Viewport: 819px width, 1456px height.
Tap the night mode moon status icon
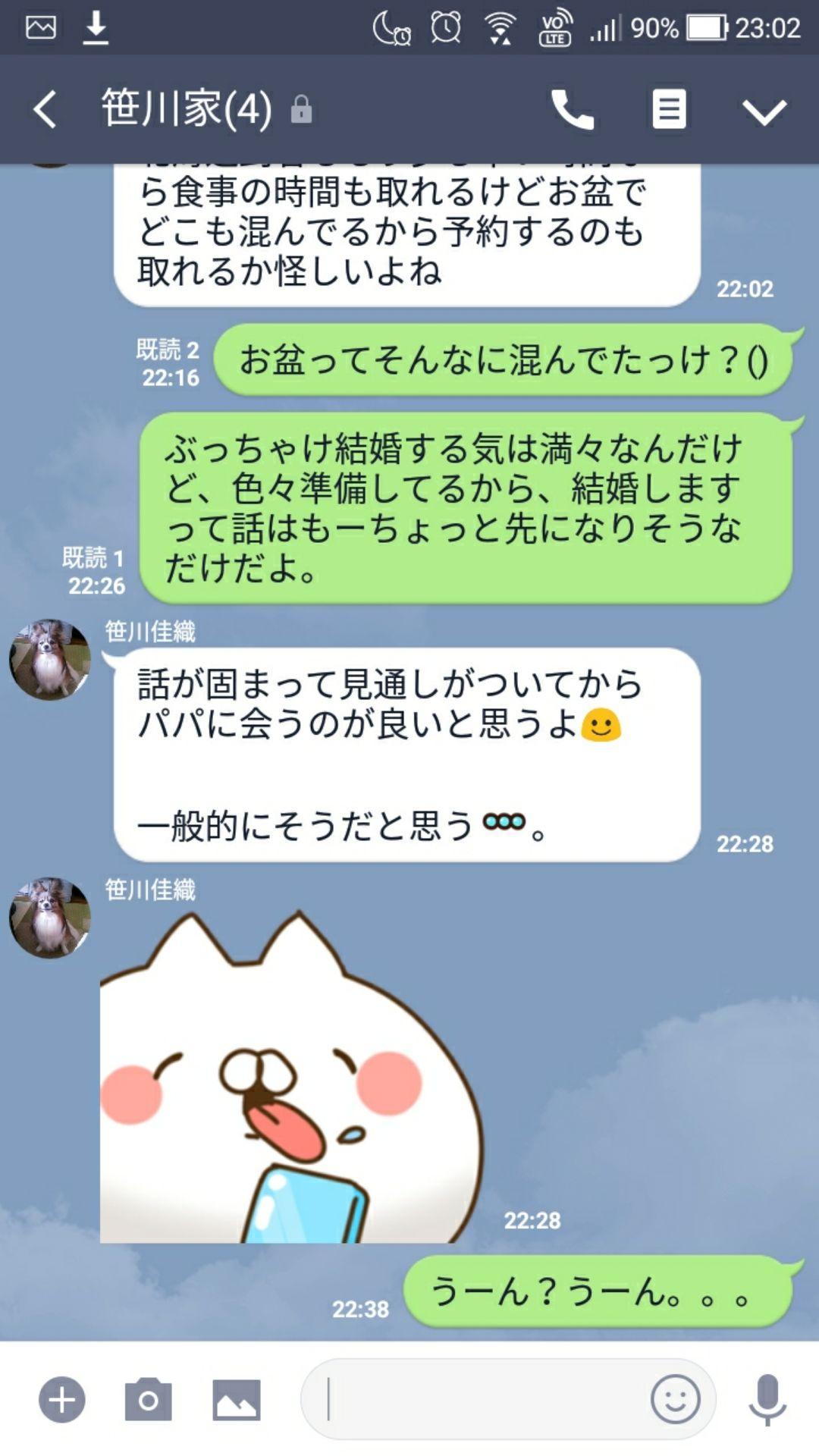[391, 26]
